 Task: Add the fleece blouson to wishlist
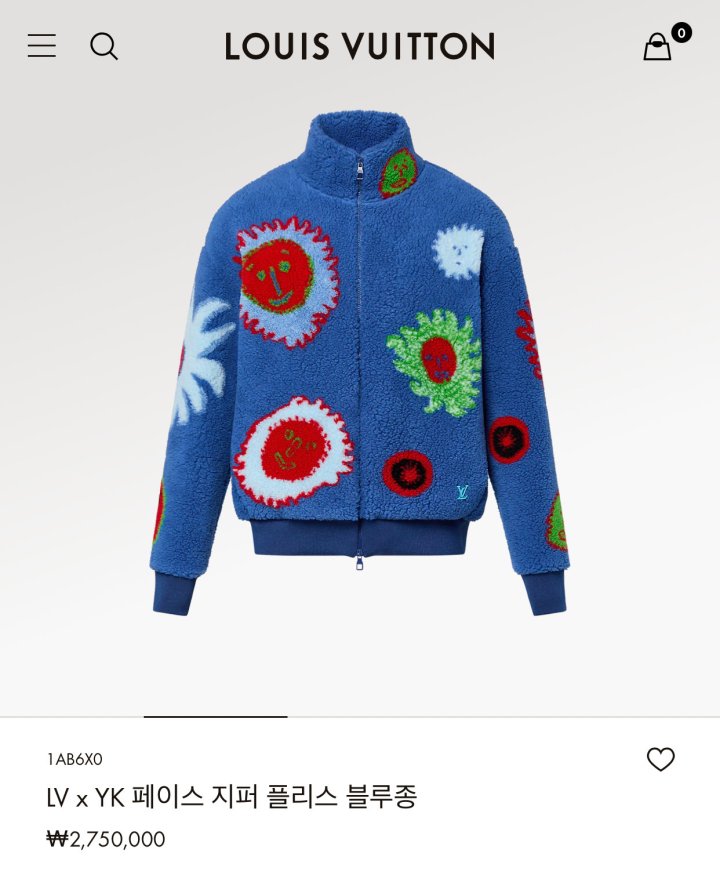(x=660, y=760)
